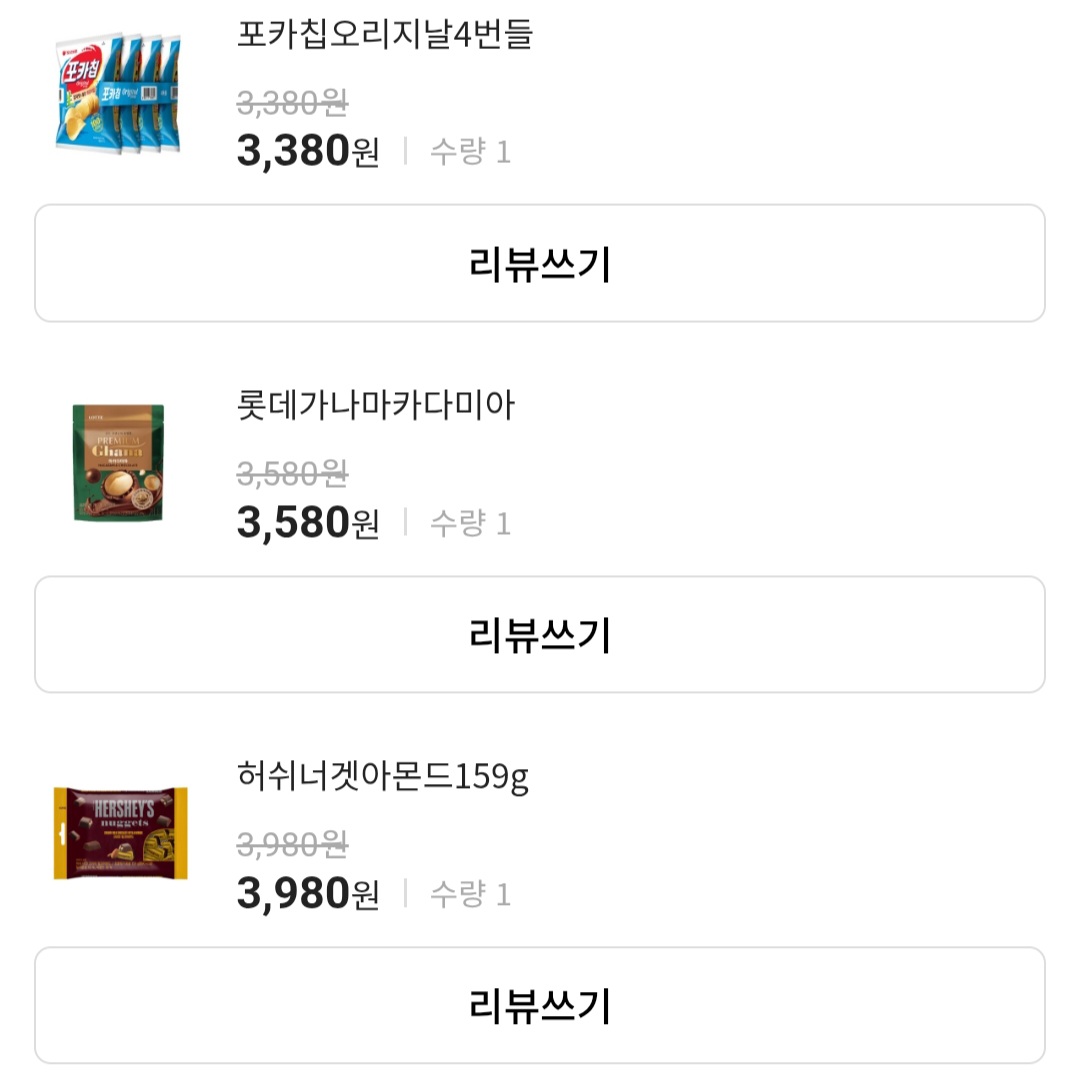Click 수량 1 next to 포카칩오리지날4번들

[x=470, y=152]
